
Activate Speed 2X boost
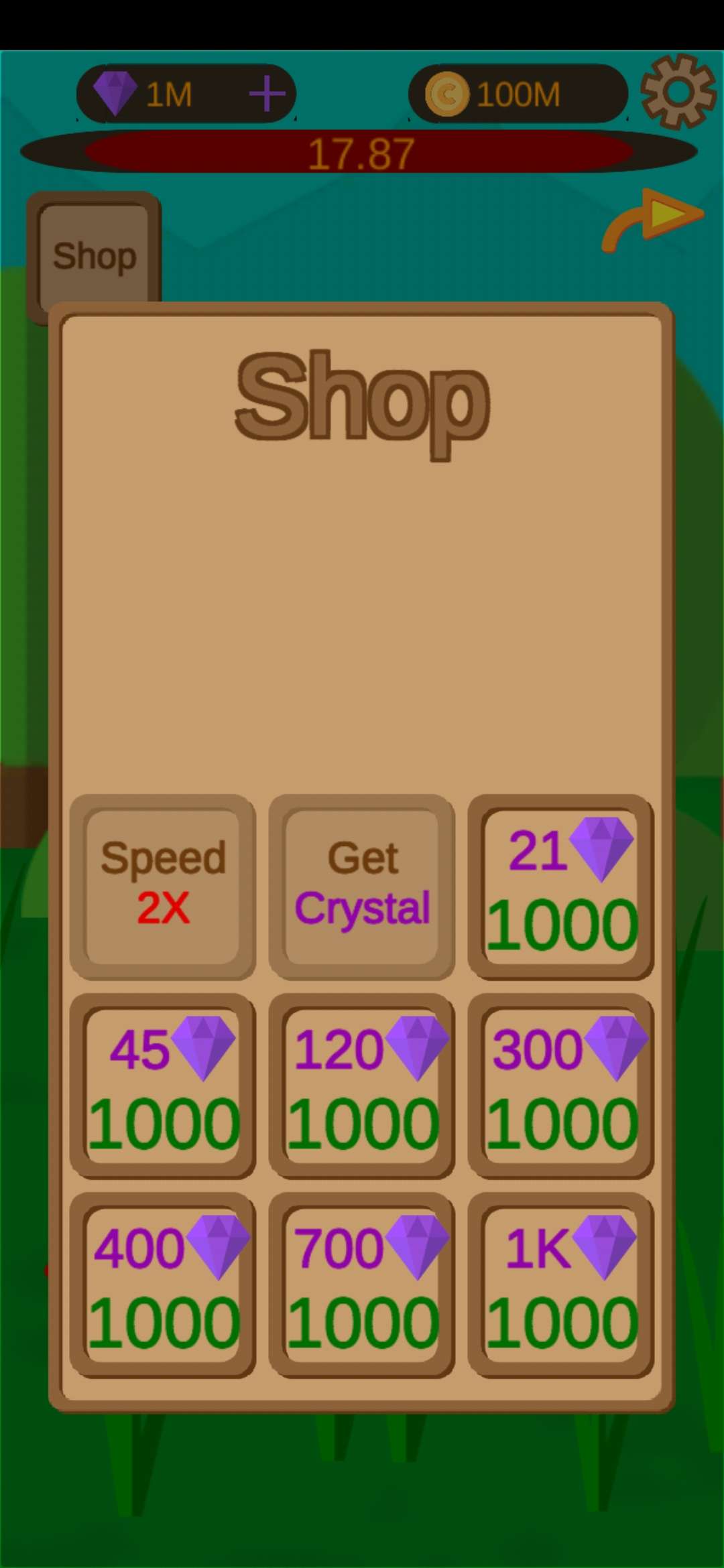[x=163, y=886]
